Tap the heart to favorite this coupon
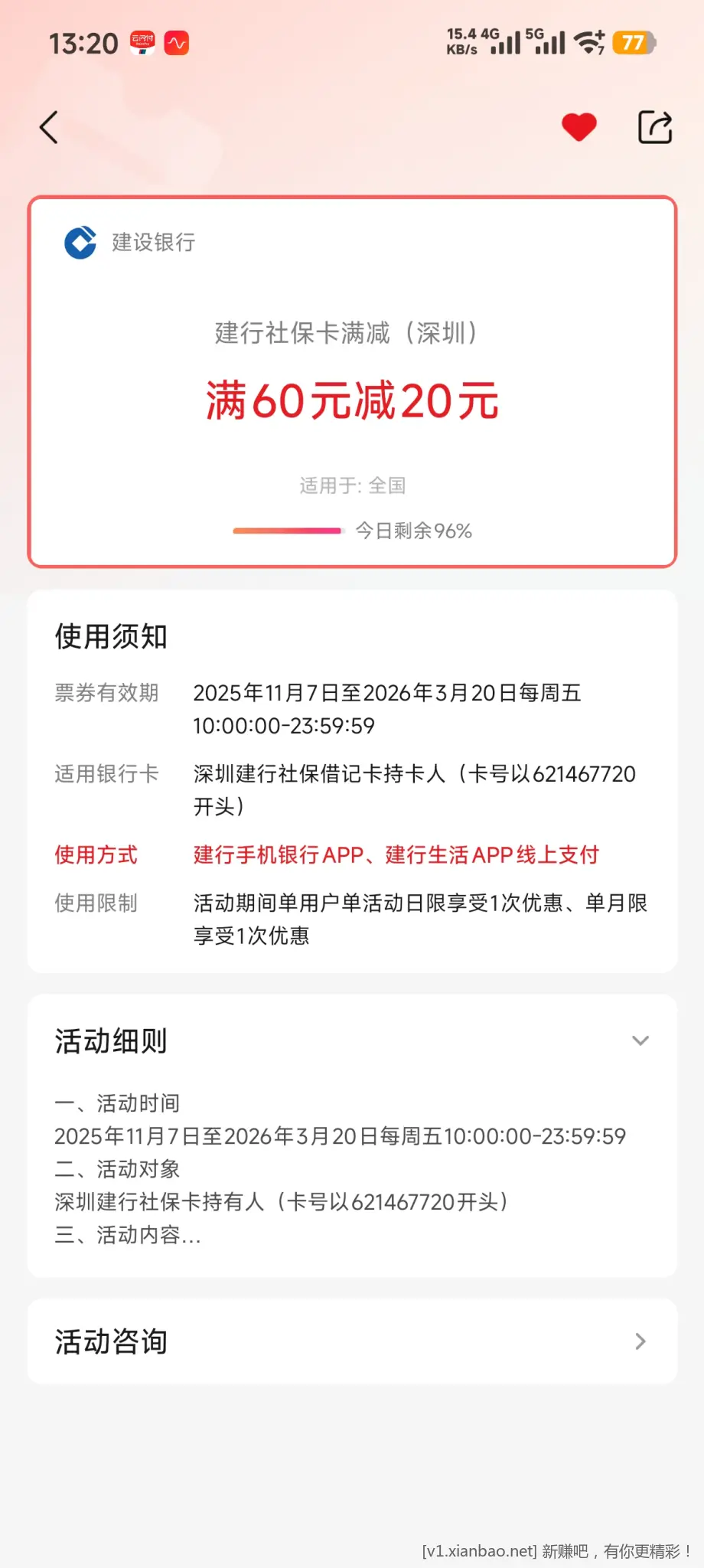The image size is (704, 1568). [578, 126]
